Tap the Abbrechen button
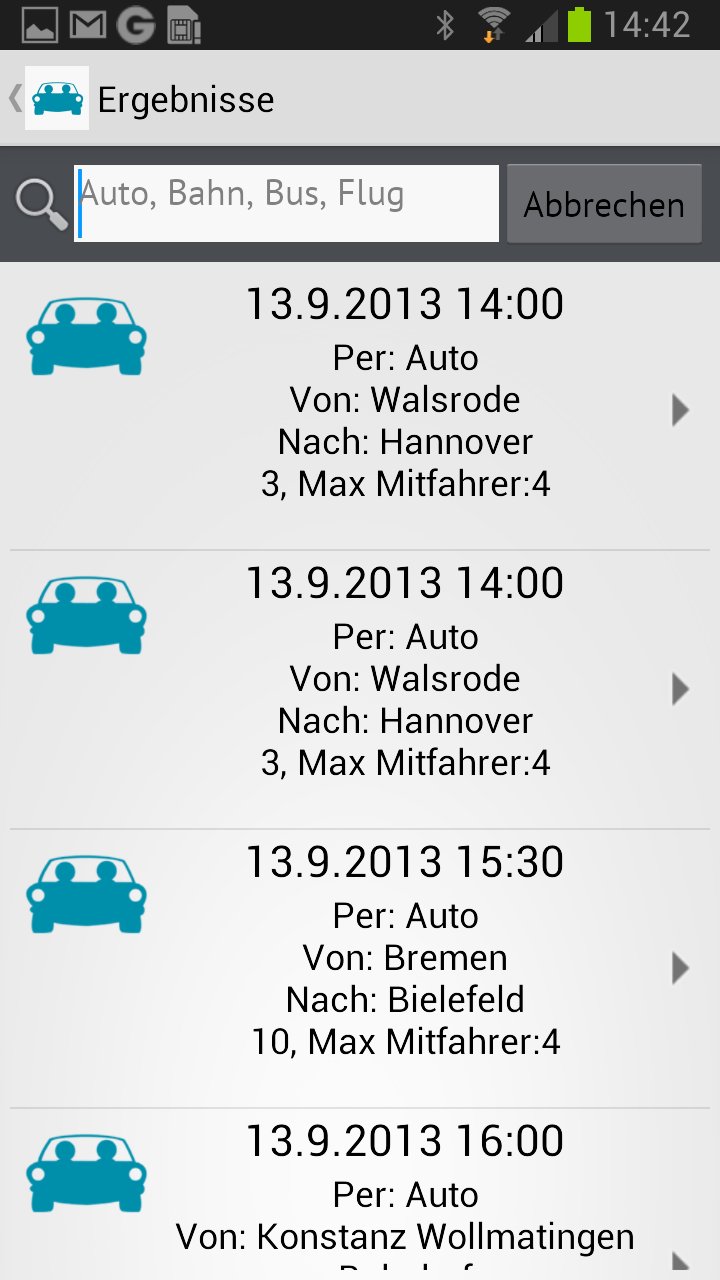The width and height of the screenshot is (720, 1280). click(x=604, y=205)
